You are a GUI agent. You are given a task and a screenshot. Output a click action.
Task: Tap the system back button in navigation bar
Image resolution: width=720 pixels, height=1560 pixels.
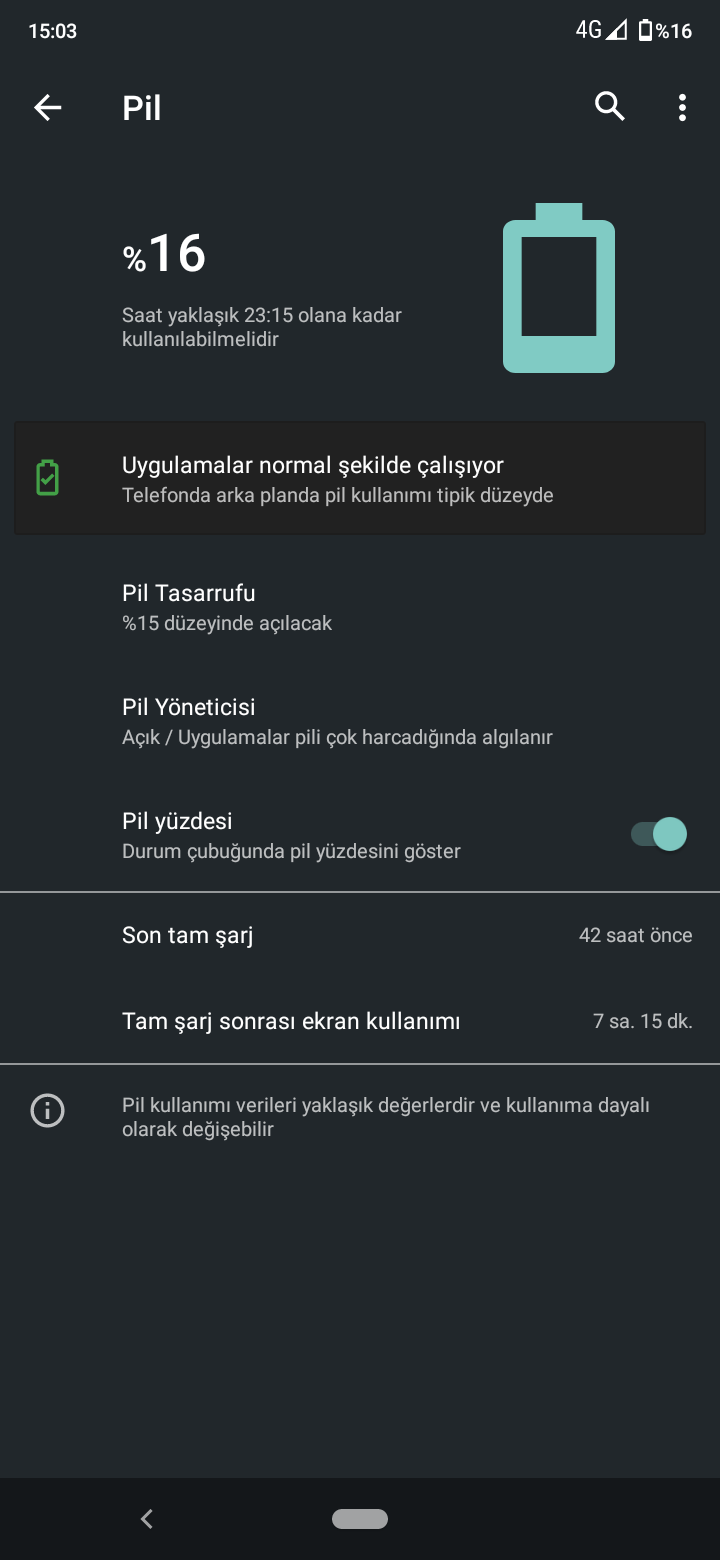147,1519
